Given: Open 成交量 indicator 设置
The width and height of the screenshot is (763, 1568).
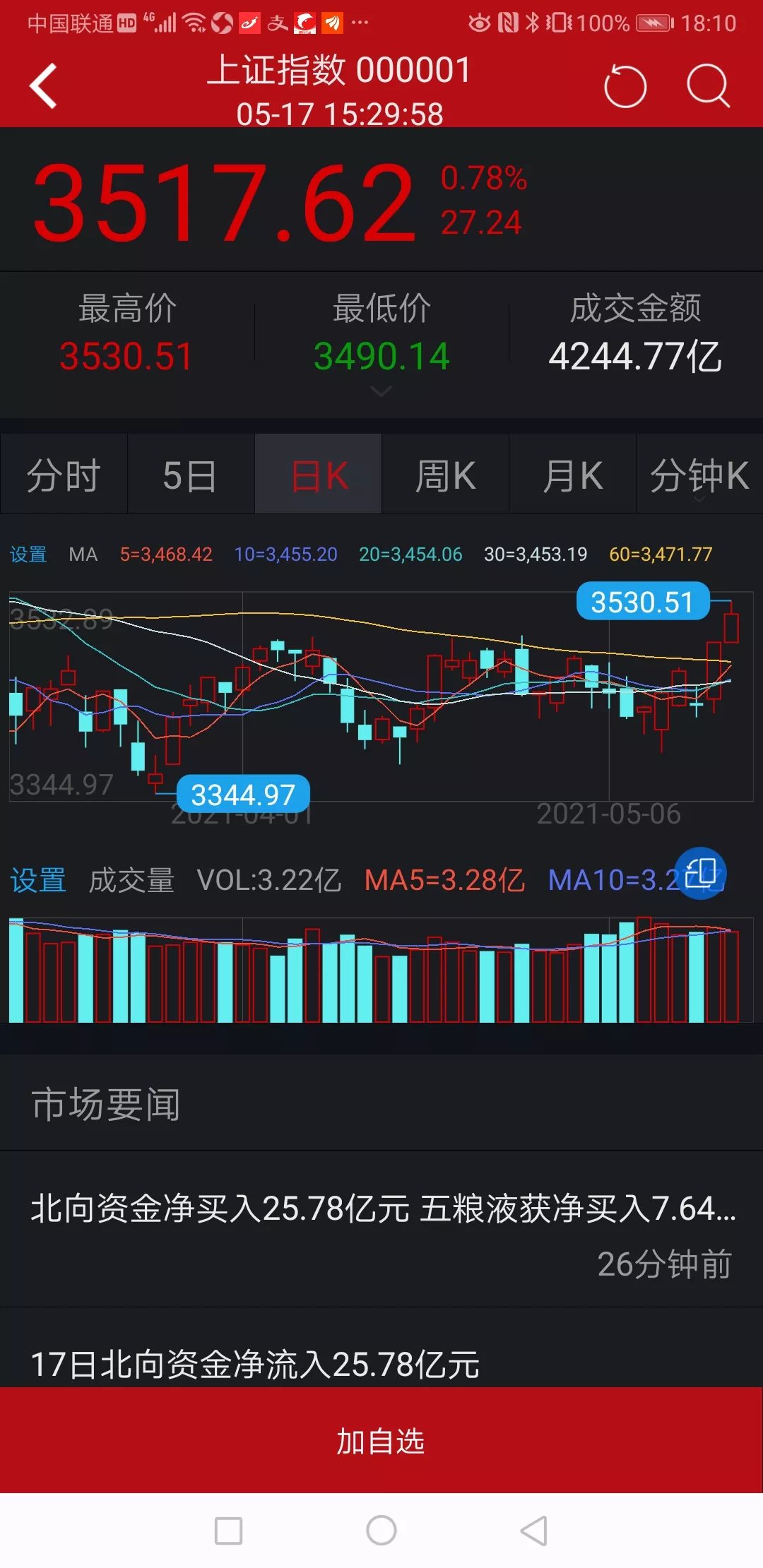Looking at the screenshot, I should (38, 880).
